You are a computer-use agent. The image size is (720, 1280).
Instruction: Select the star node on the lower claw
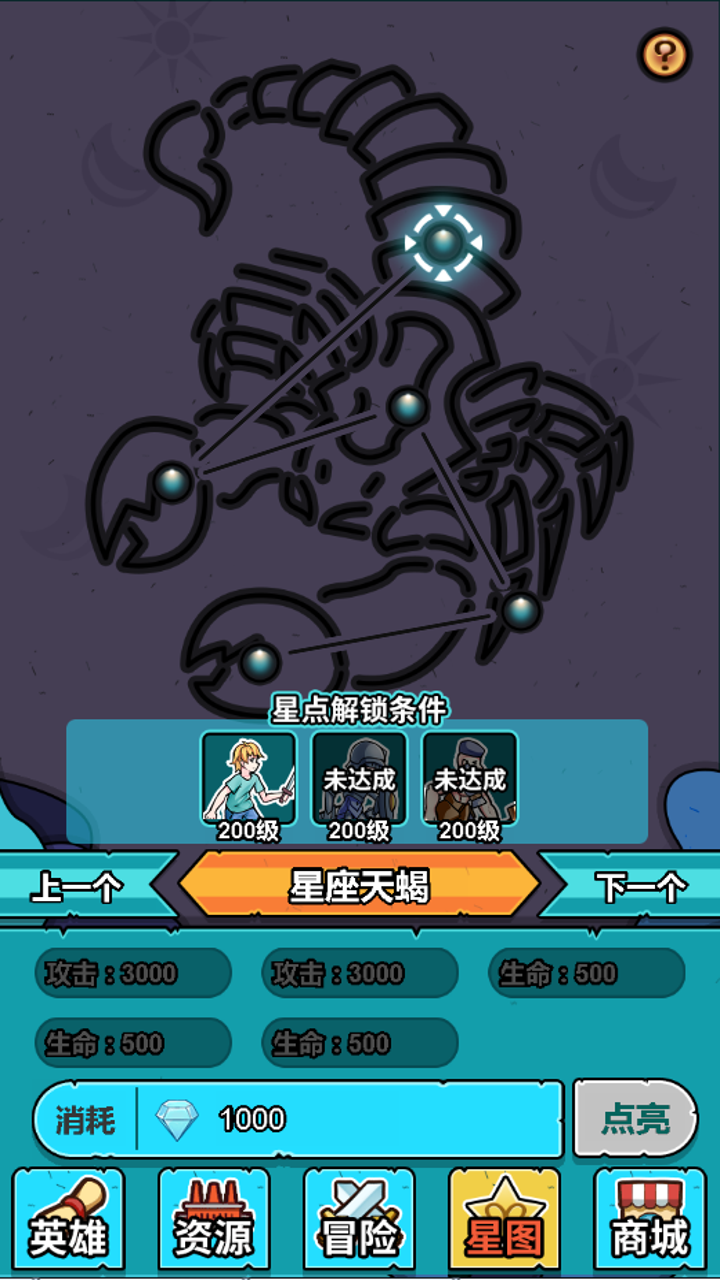pos(259,661)
